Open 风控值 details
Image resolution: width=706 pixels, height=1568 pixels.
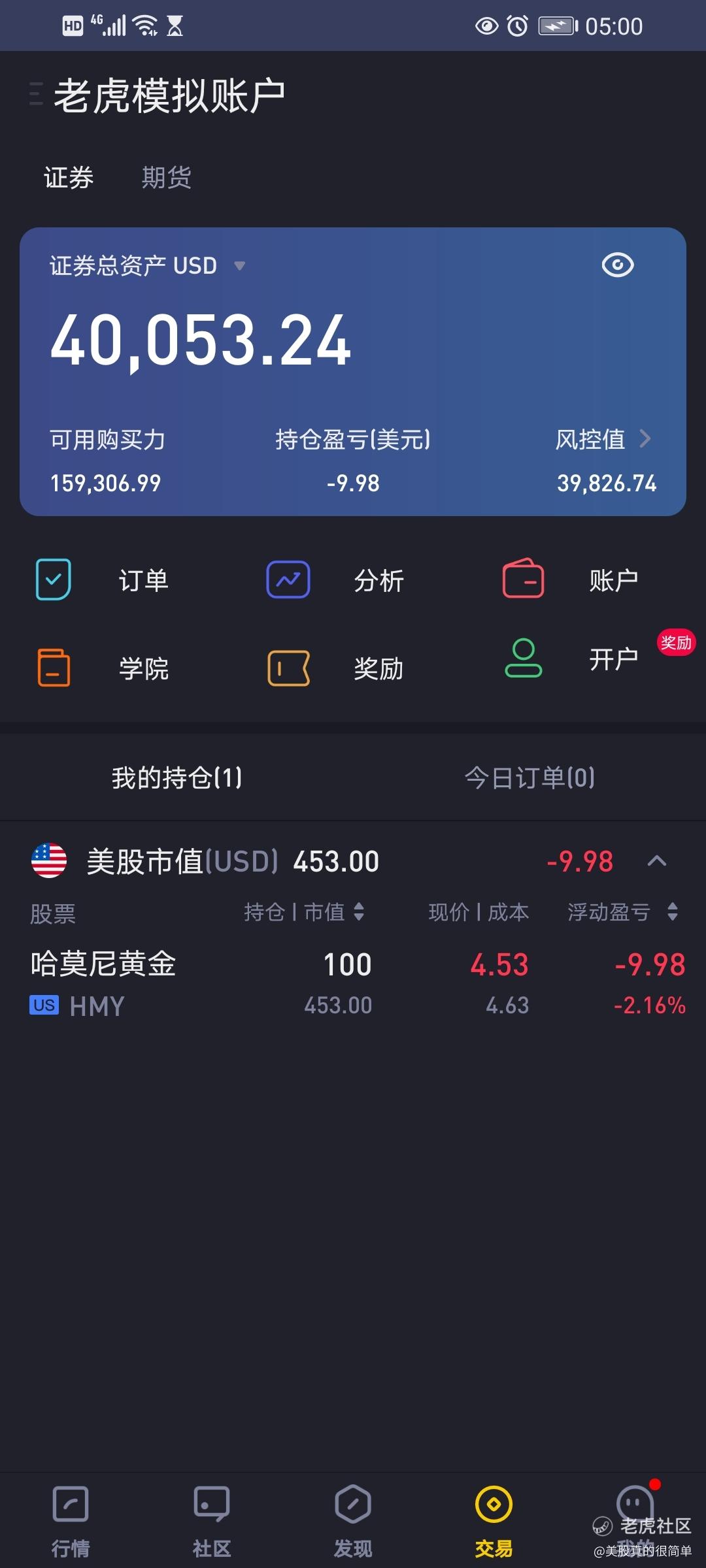click(603, 439)
